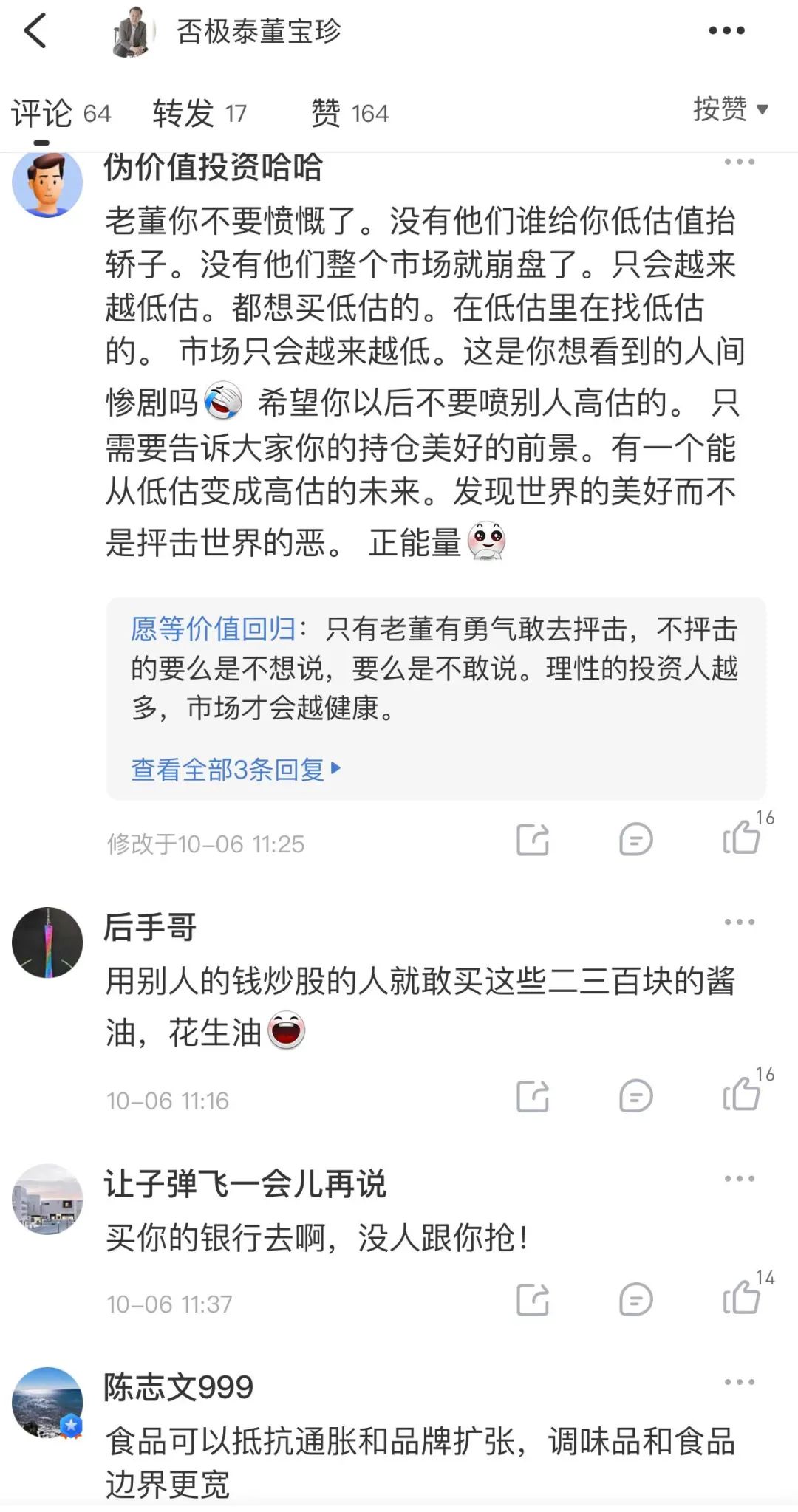Open 陈志文999's profile avatar
The image size is (798, 1512).
[x=47, y=1403]
